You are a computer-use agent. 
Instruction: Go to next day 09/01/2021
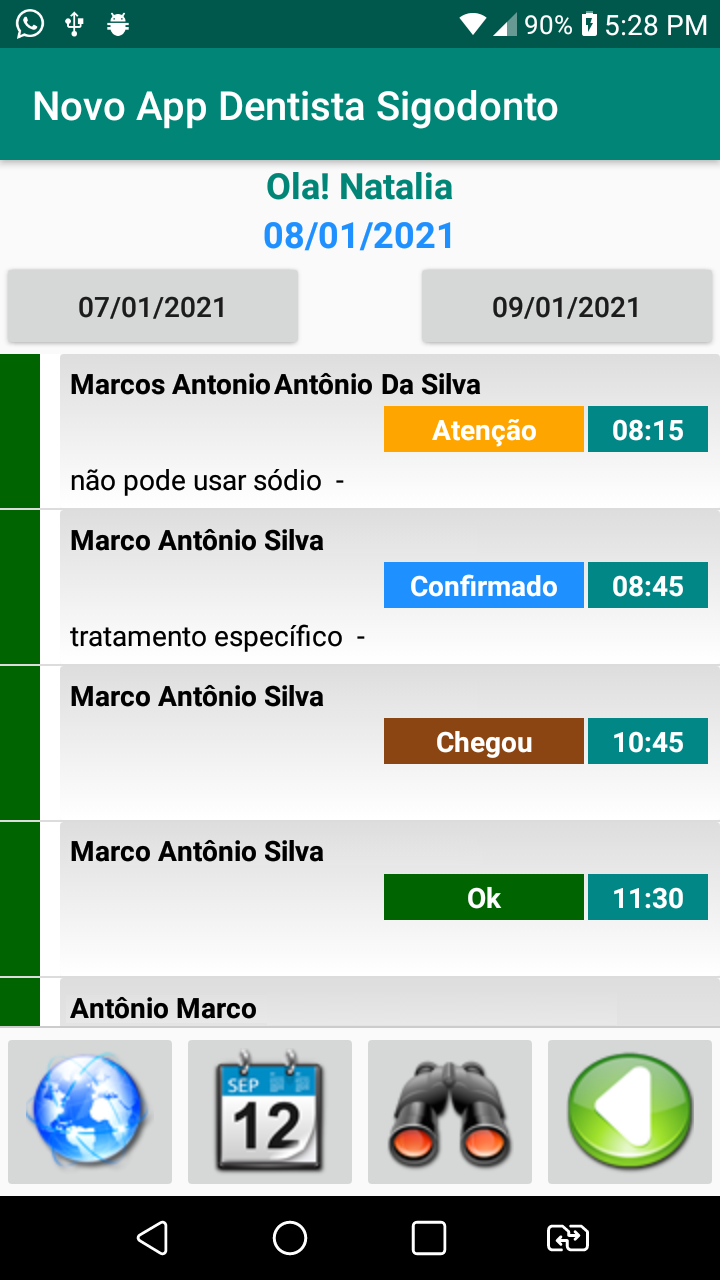566,306
